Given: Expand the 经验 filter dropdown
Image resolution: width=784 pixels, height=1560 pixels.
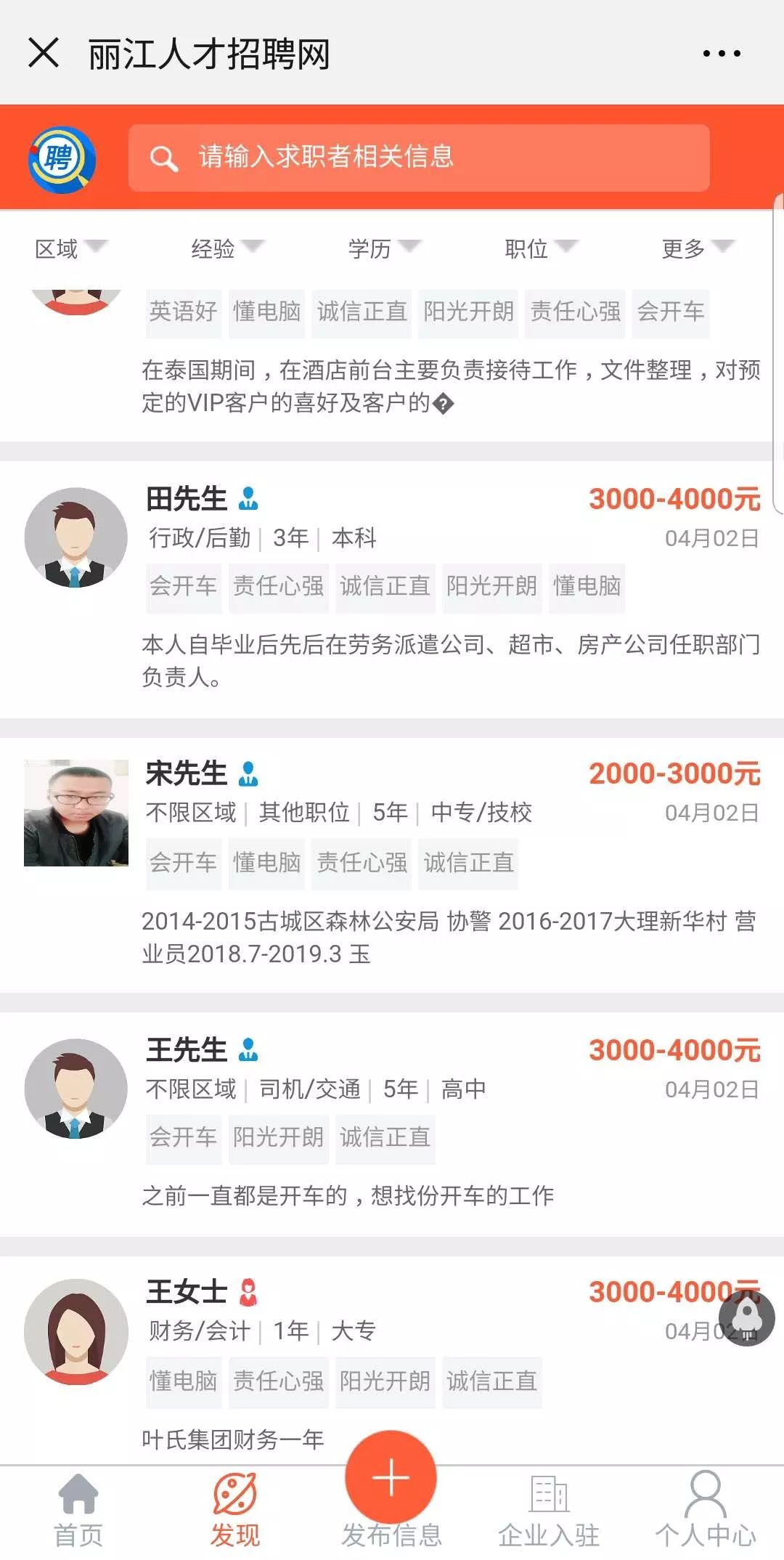Looking at the screenshot, I should pyautogui.click(x=227, y=248).
